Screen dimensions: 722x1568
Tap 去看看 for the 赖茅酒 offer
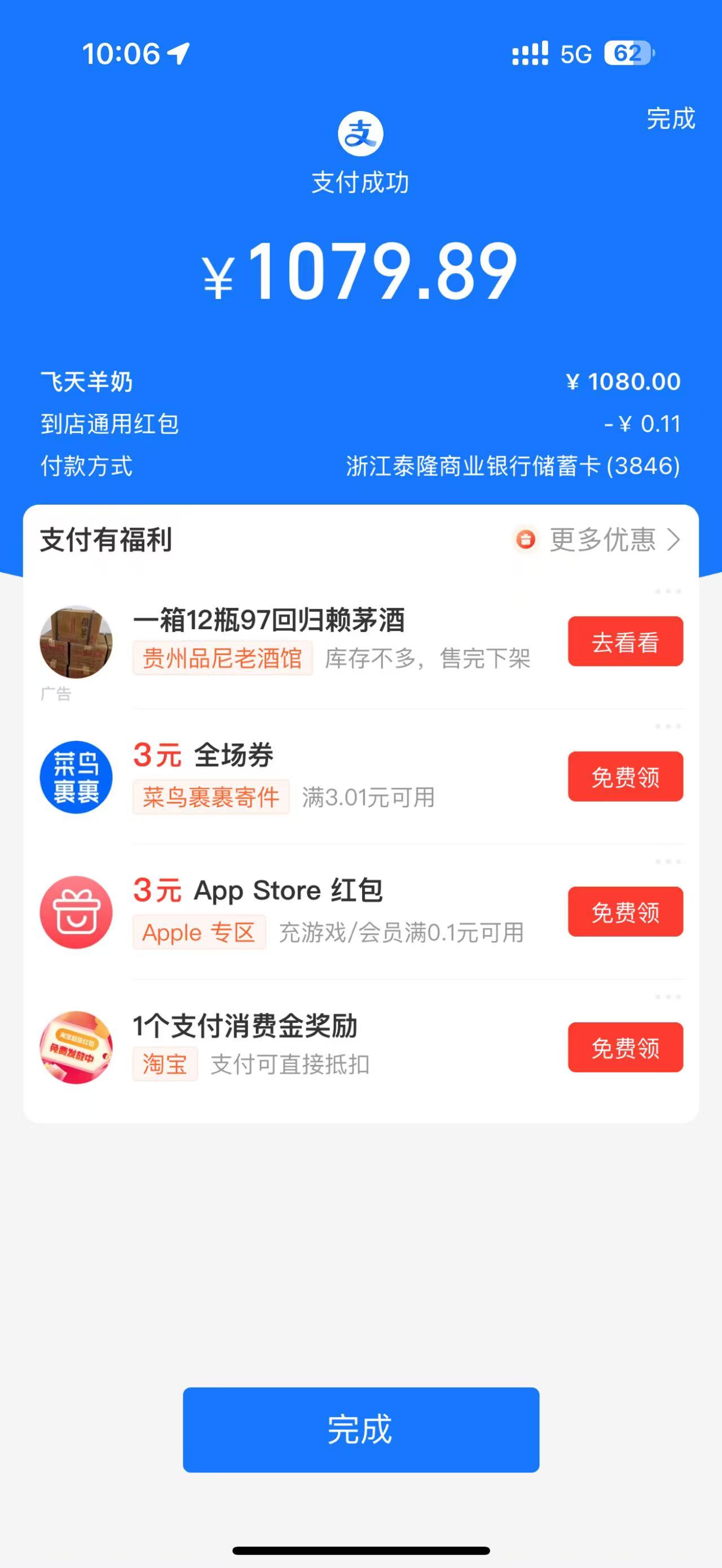pyautogui.click(x=625, y=642)
